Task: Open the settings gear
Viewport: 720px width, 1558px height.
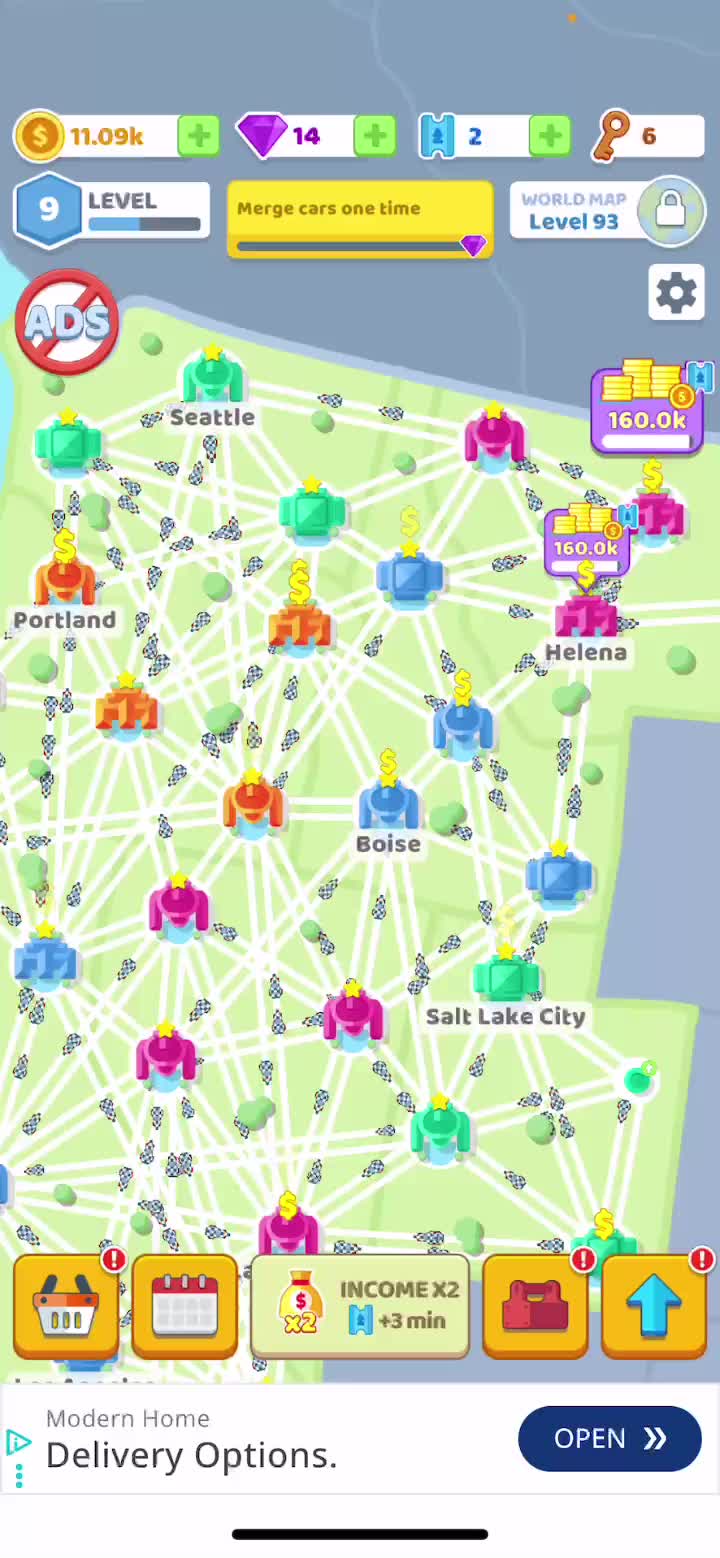Action: pyautogui.click(x=676, y=293)
